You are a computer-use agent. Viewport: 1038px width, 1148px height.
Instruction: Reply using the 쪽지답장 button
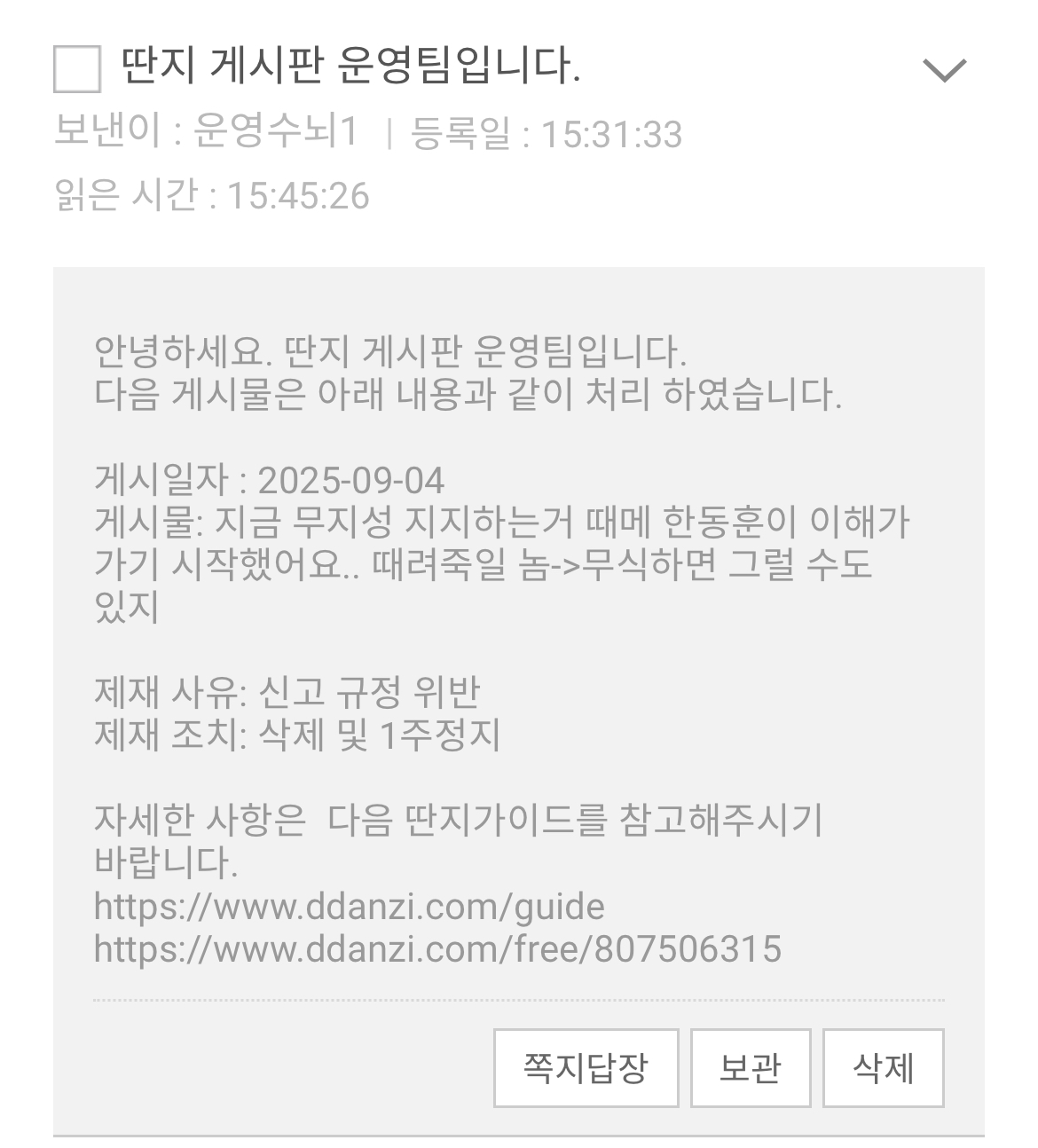pos(586,1067)
